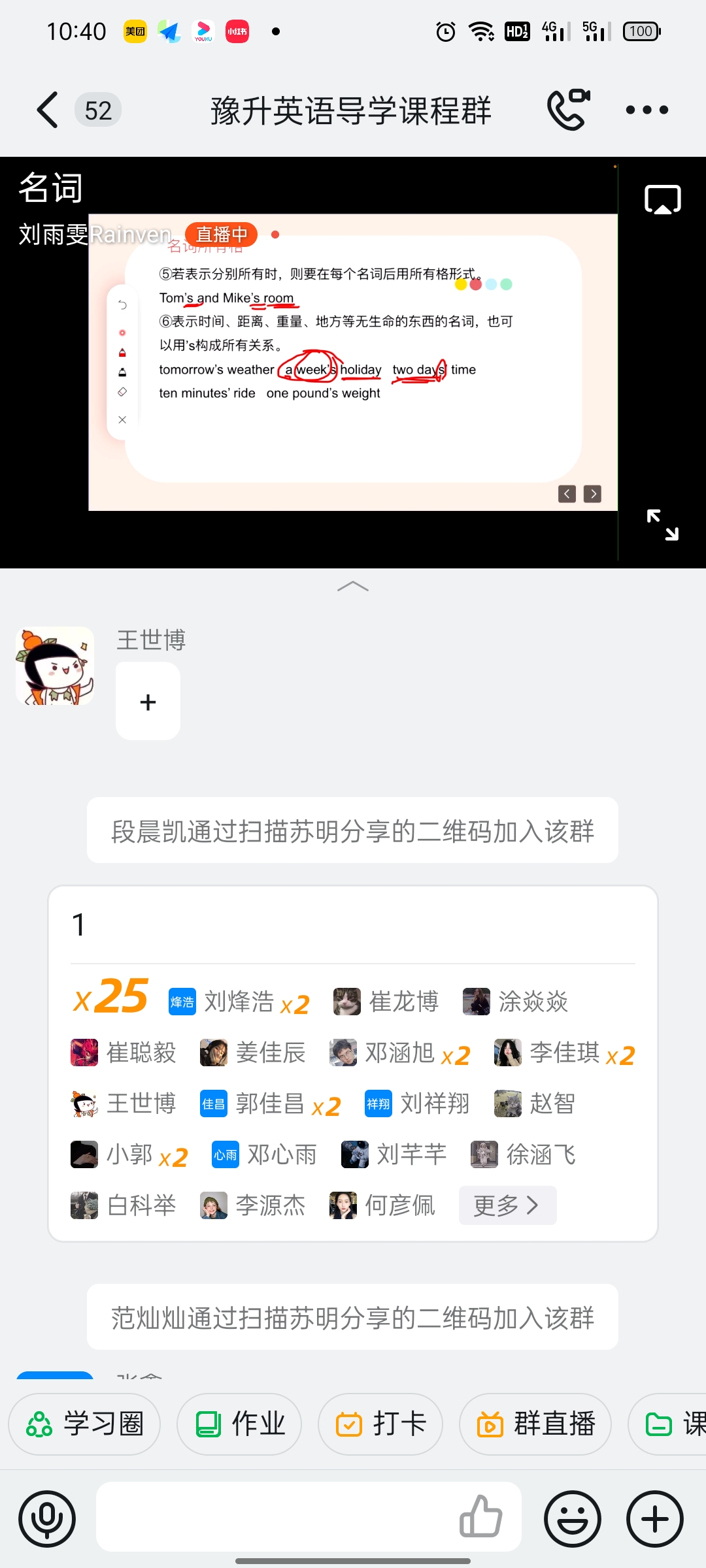Send a thumbs-up like
The height and width of the screenshot is (1568, 706).
click(x=480, y=1516)
